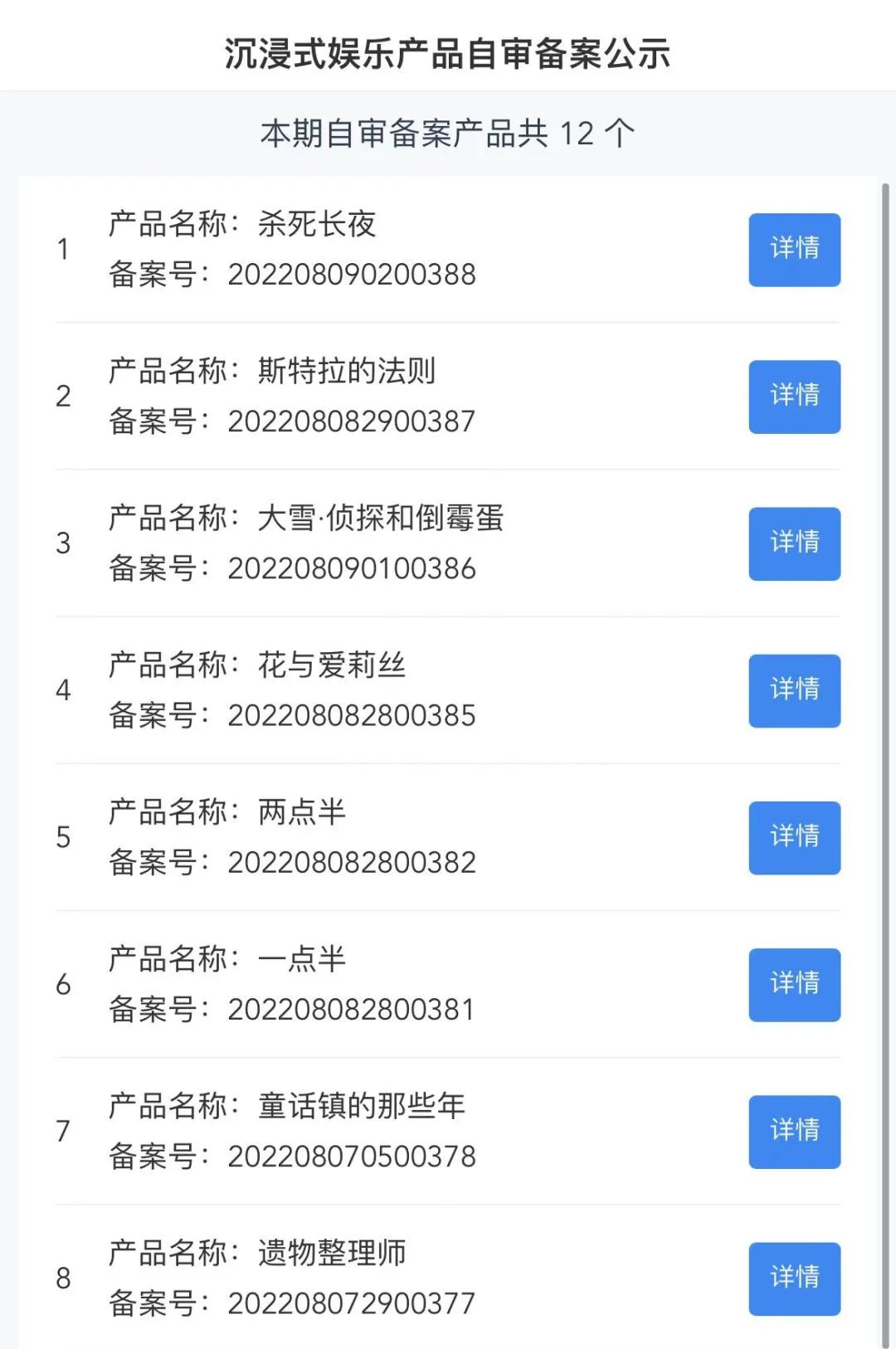Tap 详情 next to 大雪·侦探和倒霉蛋
This screenshot has width=896, height=1349.
[794, 543]
